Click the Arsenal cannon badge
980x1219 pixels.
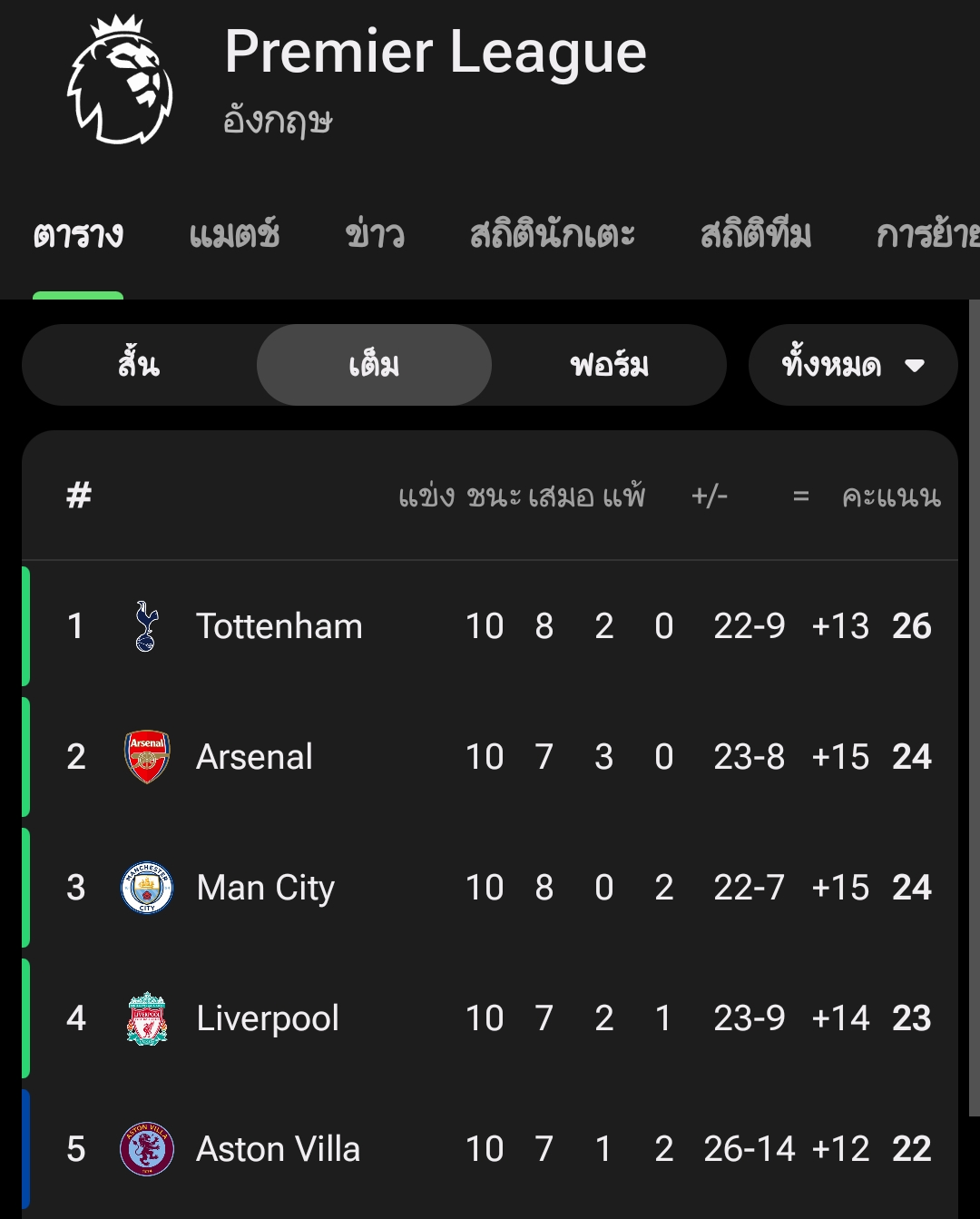(147, 756)
